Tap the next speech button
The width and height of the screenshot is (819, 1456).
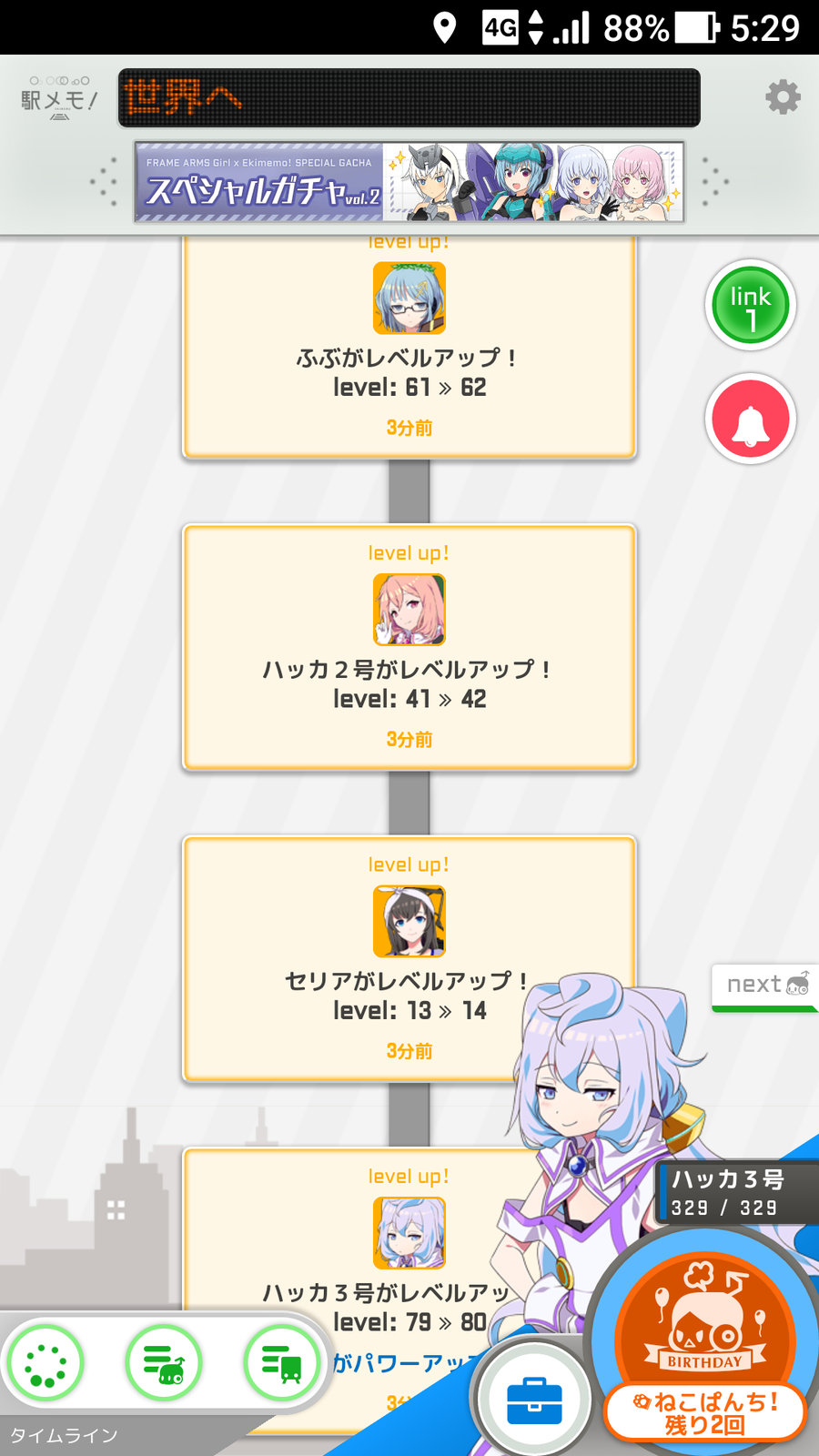(763, 985)
